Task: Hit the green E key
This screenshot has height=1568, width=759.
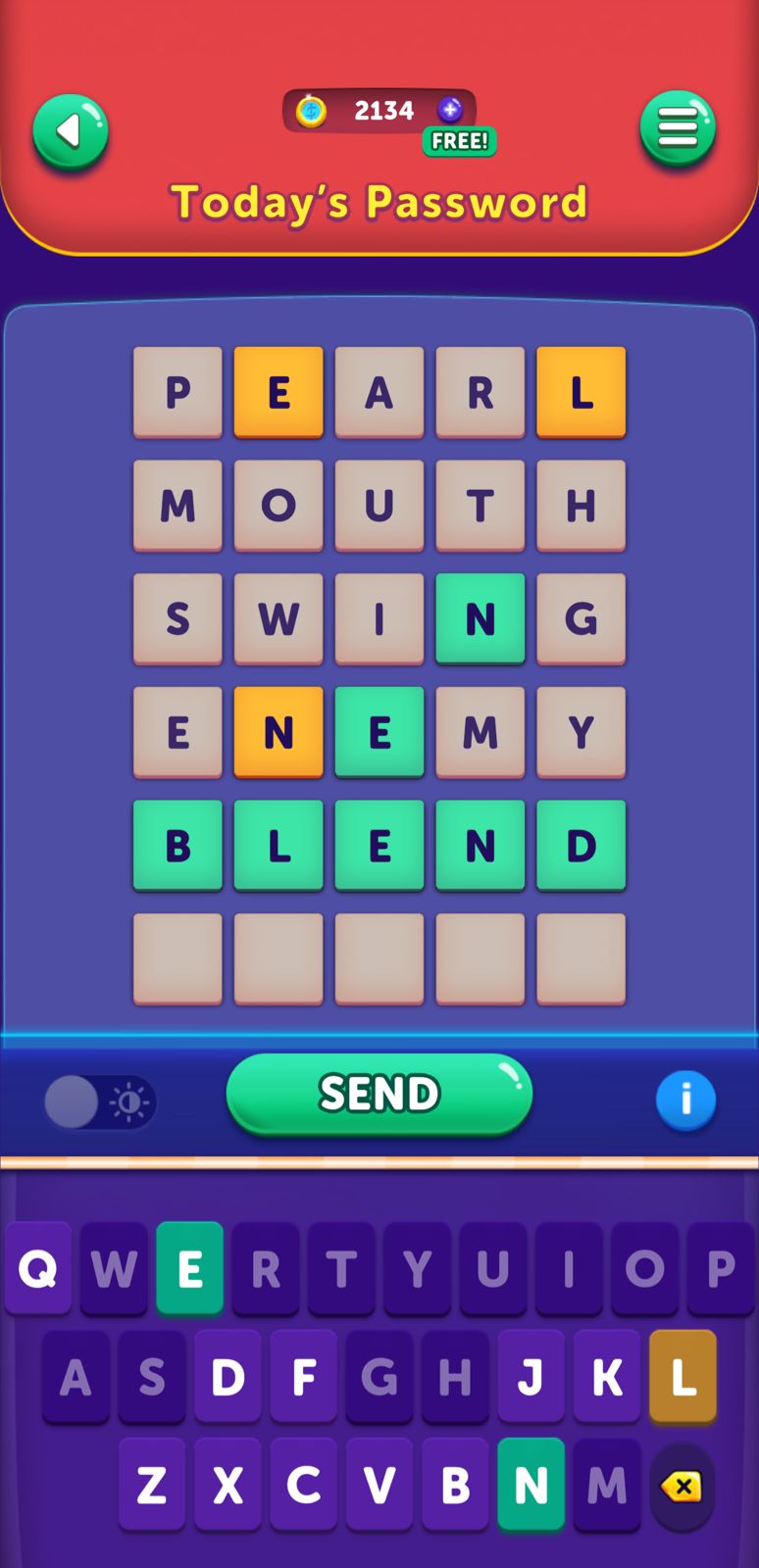Action: 189,1268
